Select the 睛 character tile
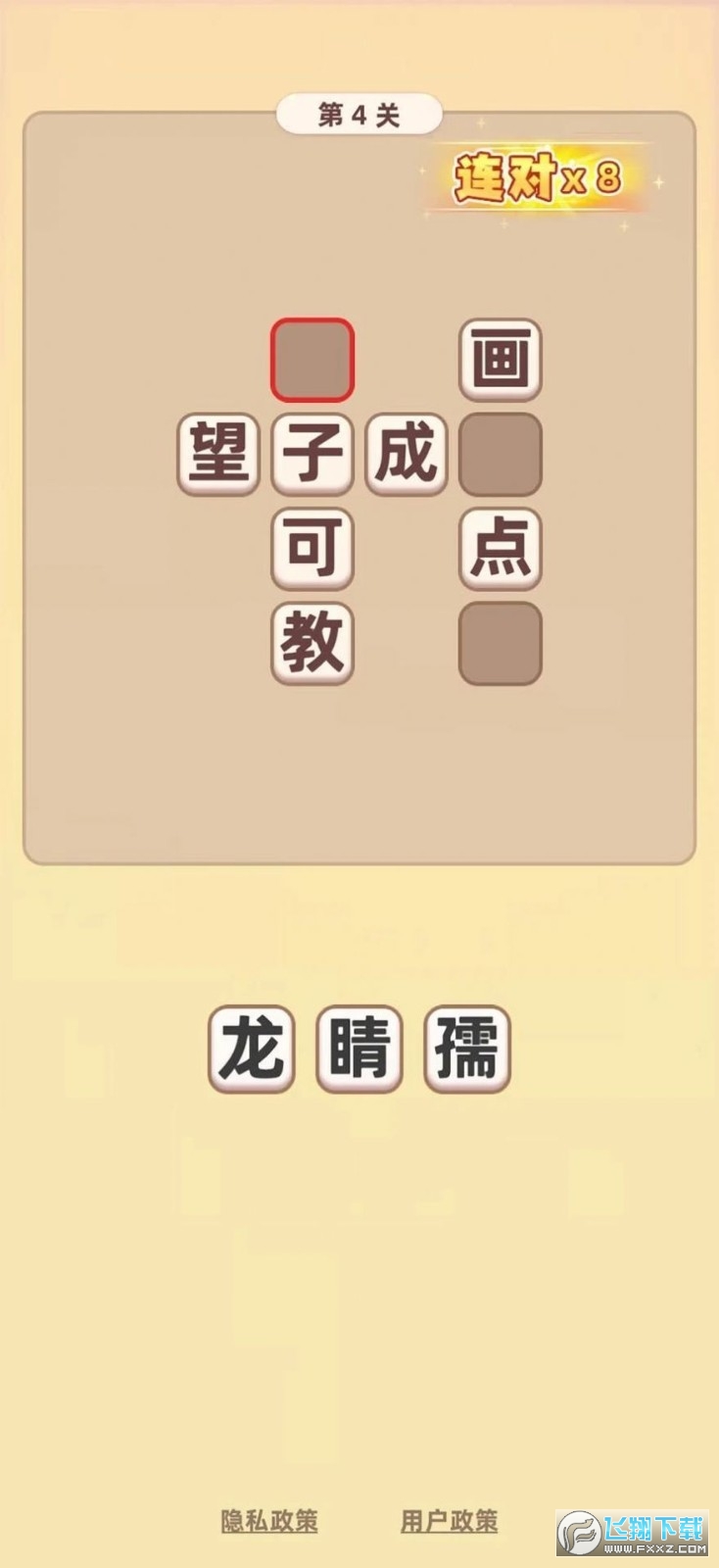The image size is (719, 1568). [359, 1049]
